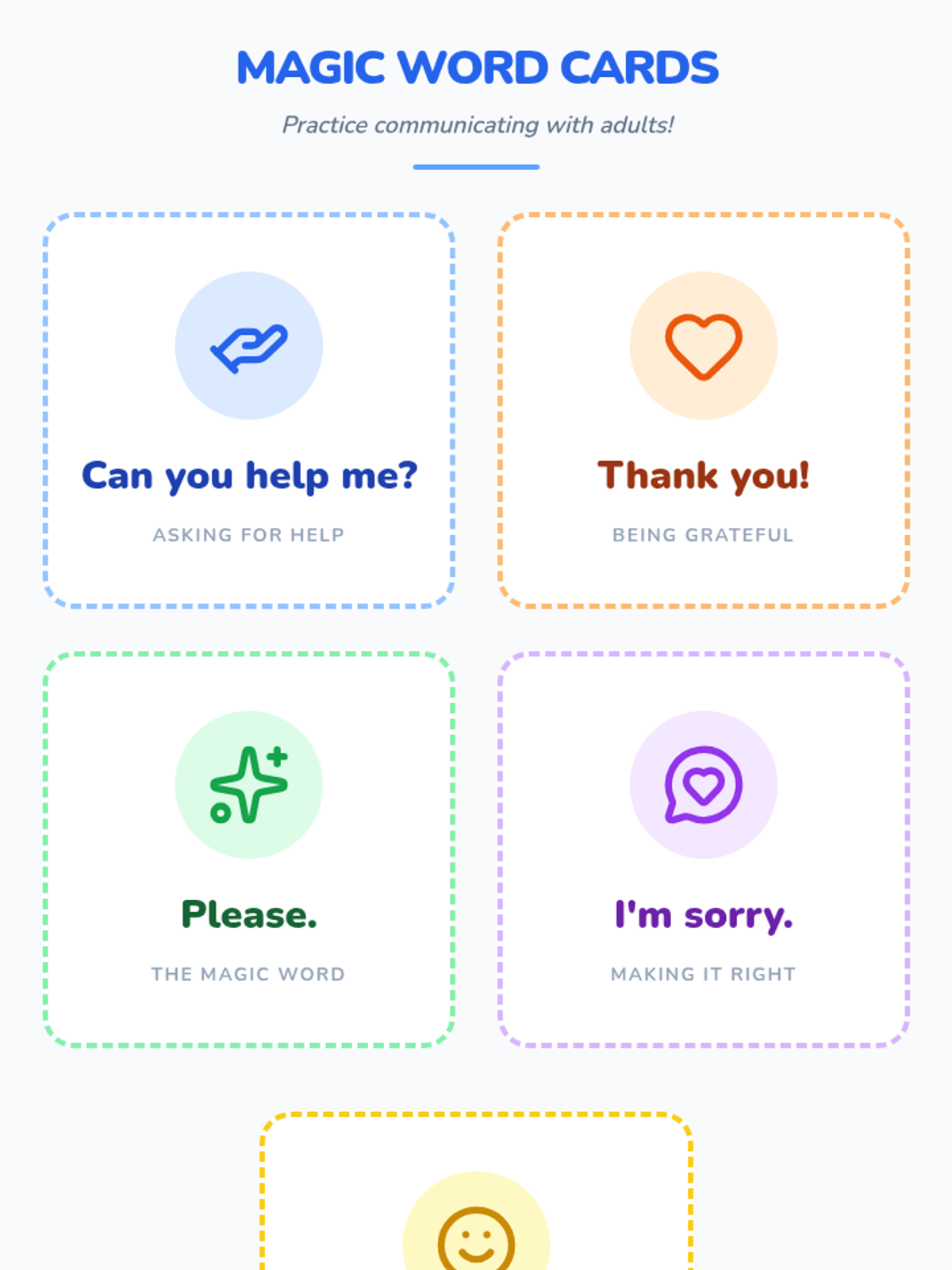Choose the "I'm sorry." card
The image size is (952, 1270).
click(704, 849)
